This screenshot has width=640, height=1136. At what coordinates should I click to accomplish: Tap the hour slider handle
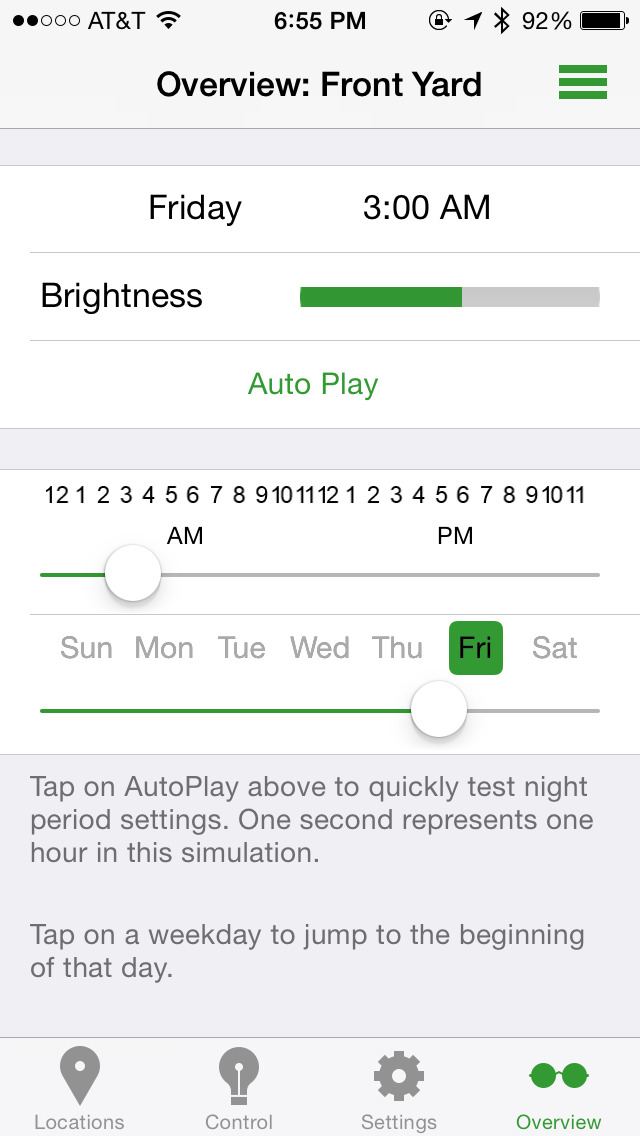[133, 574]
